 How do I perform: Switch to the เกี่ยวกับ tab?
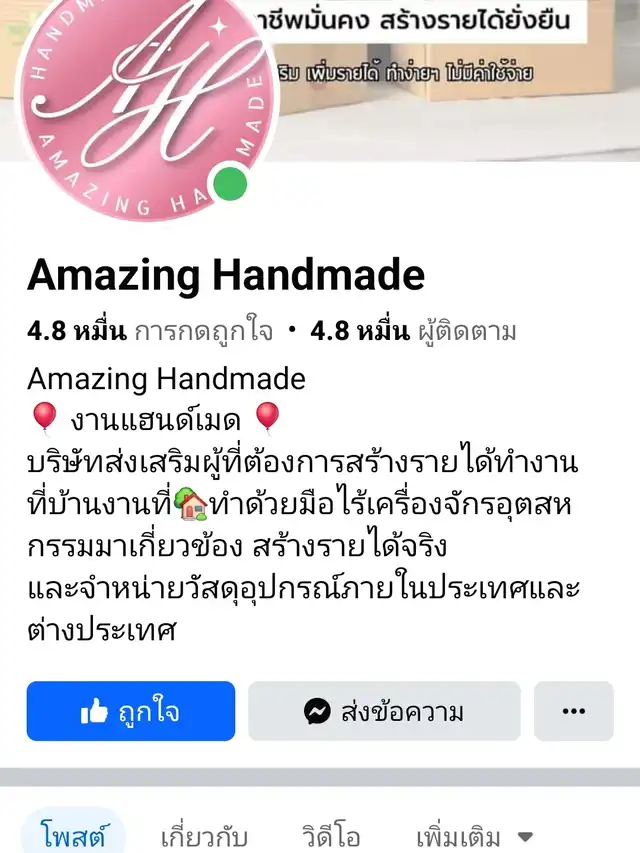pyautogui.click(x=204, y=835)
